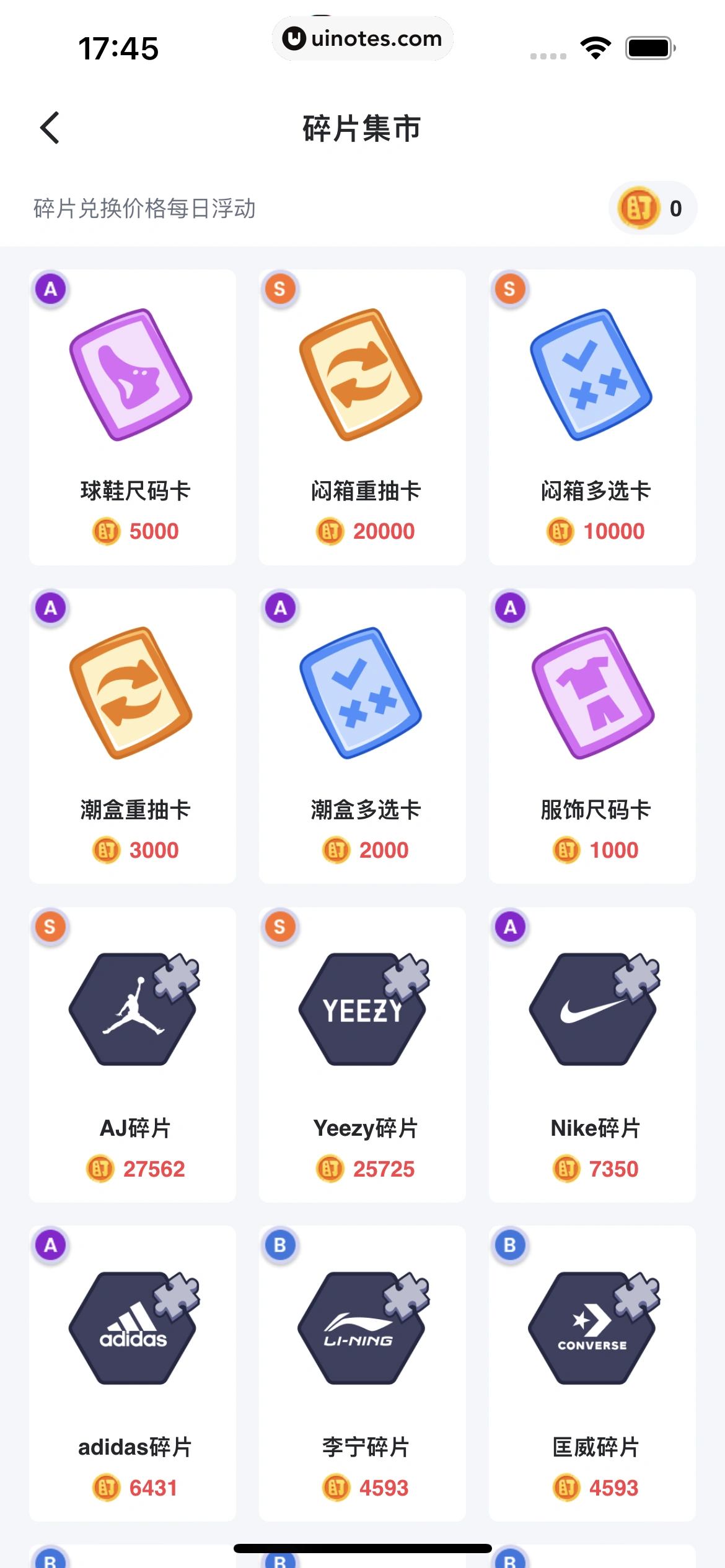View the Yeezy碎片 fragment
This screenshot has height=1568, width=725.
pos(362,1054)
